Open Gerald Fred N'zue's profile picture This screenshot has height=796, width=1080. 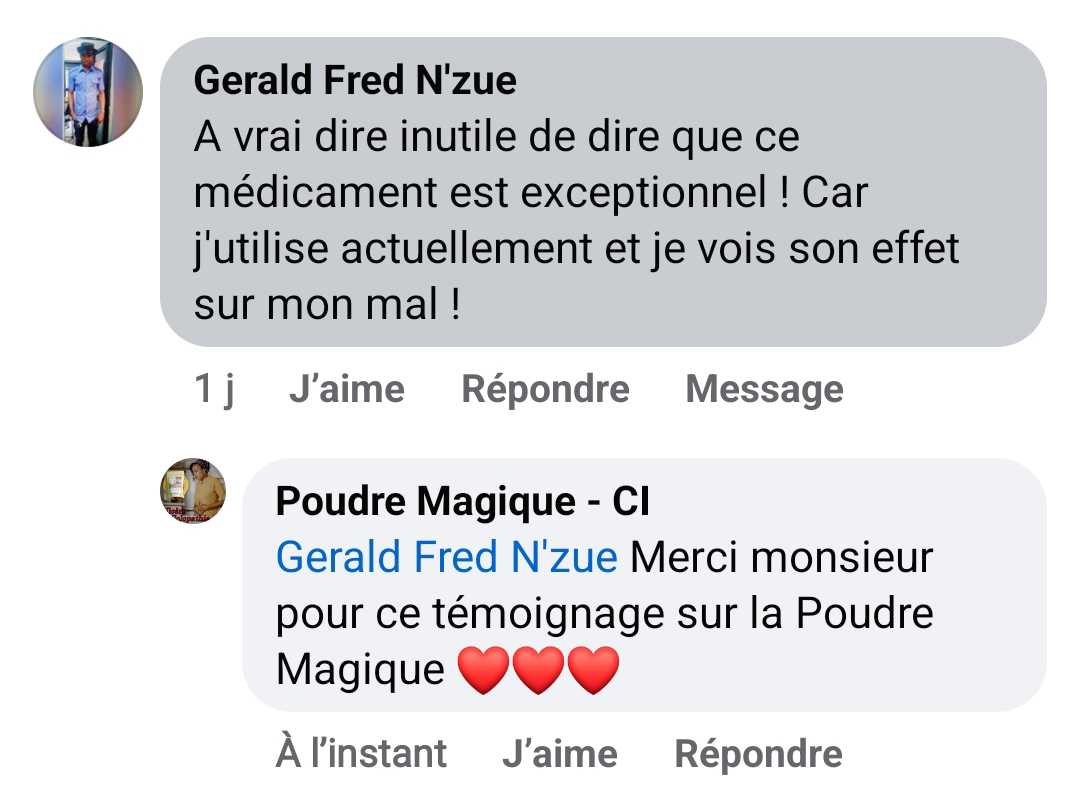pos(88,93)
